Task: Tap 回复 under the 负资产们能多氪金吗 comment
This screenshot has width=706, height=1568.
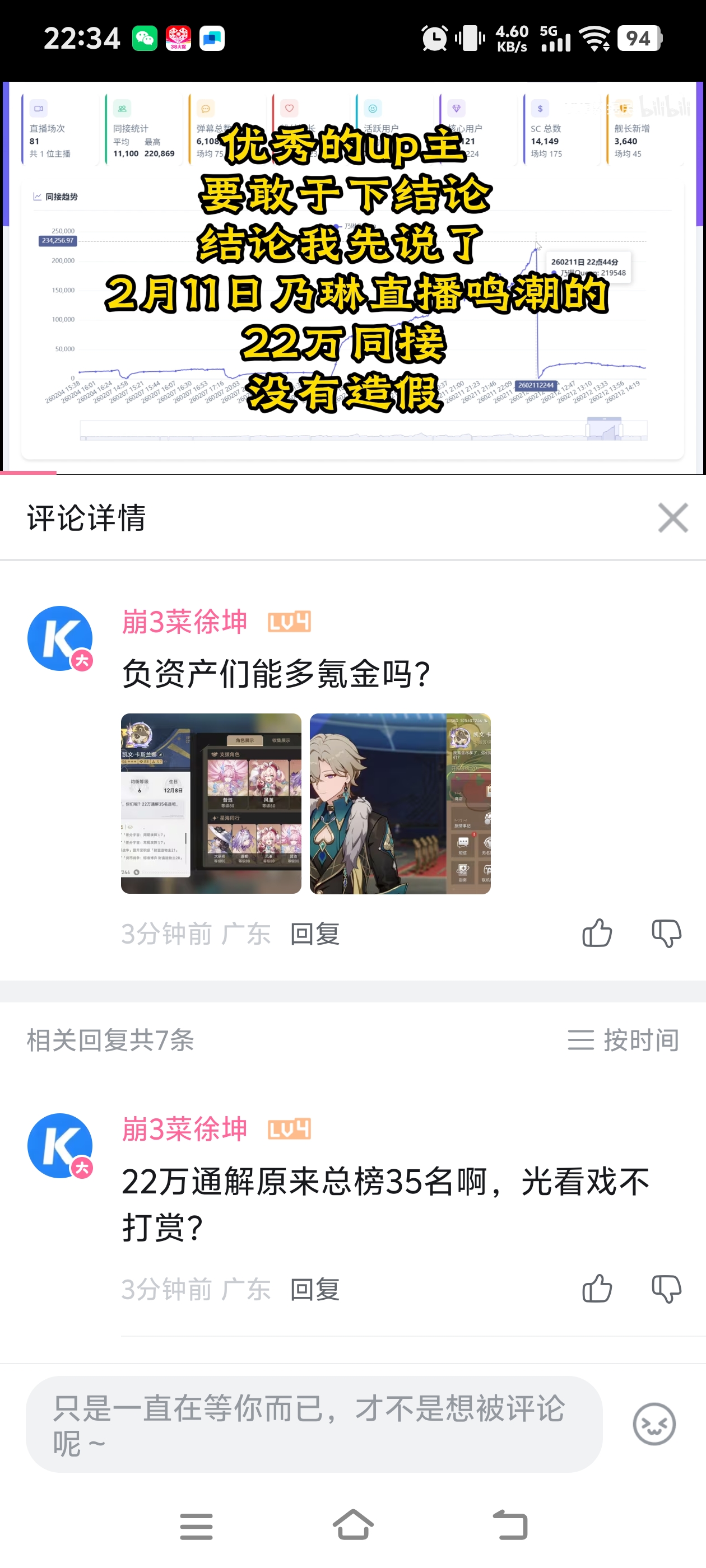Action: [314, 934]
